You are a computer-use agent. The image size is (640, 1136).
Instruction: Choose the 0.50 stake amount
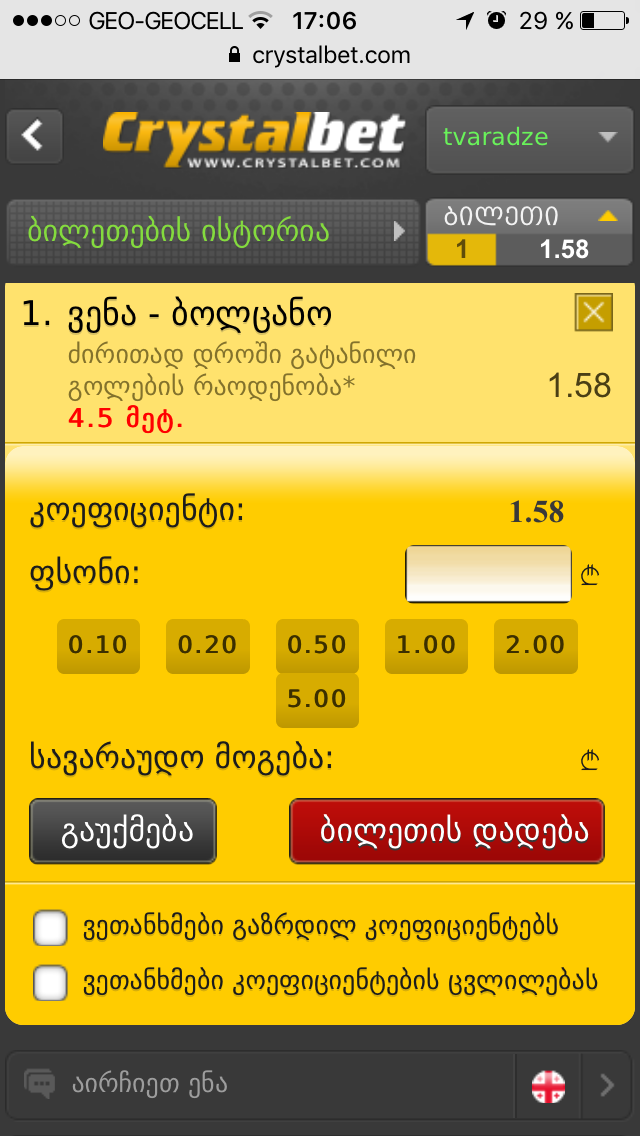pyautogui.click(x=317, y=645)
